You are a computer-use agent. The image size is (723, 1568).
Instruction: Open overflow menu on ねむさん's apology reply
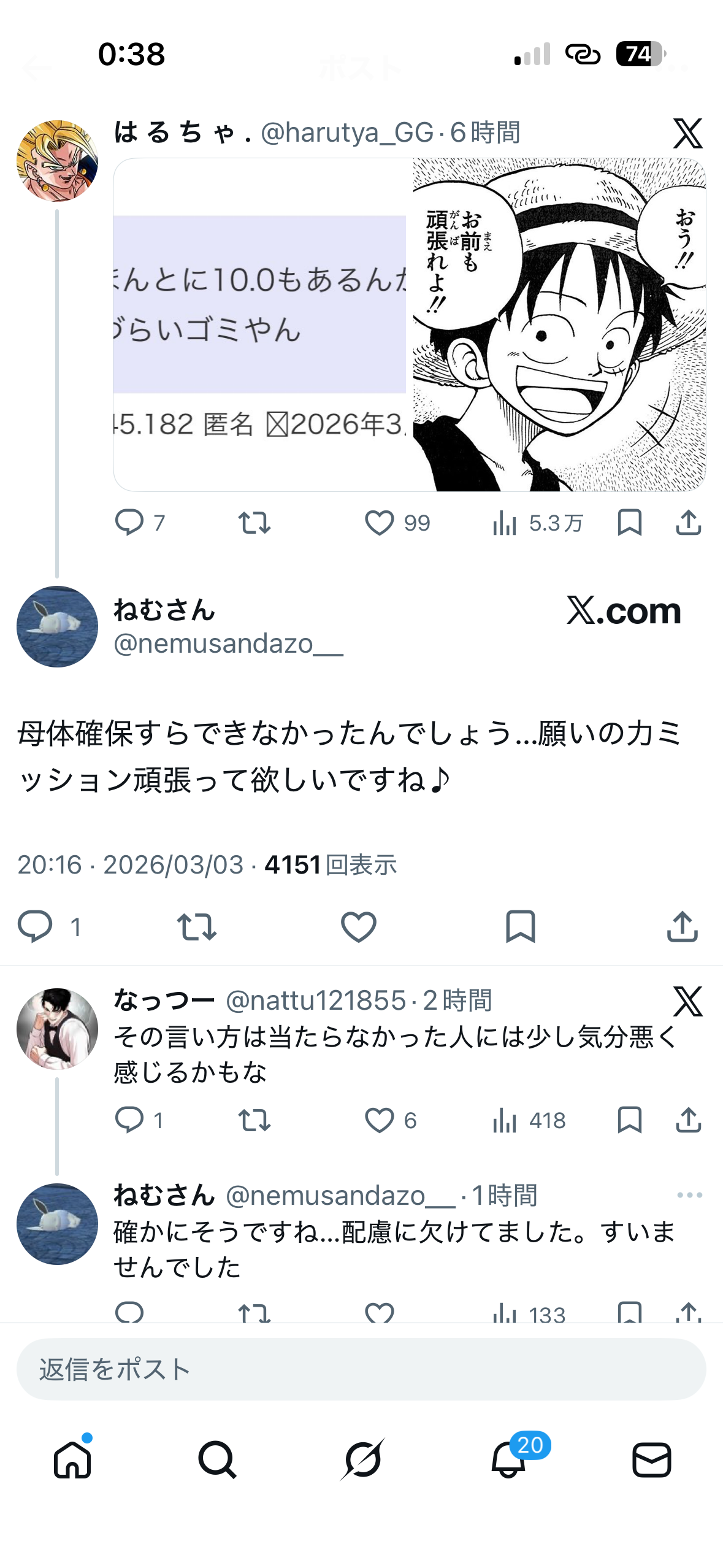[689, 1195]
